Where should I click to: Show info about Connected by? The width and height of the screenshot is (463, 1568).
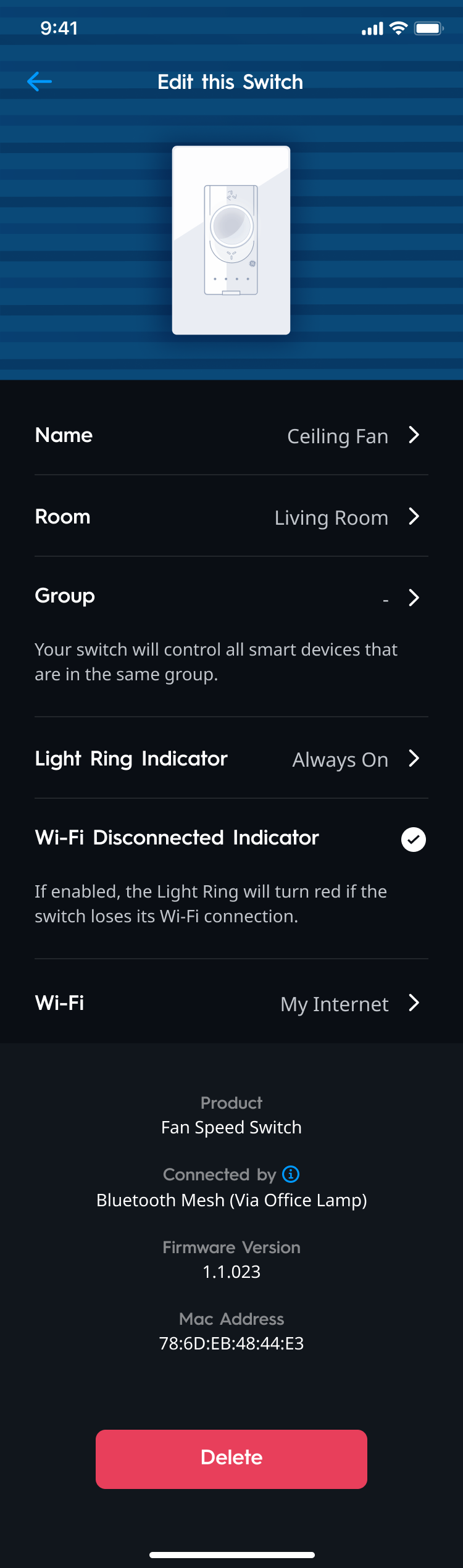[x=291, y=1174]
